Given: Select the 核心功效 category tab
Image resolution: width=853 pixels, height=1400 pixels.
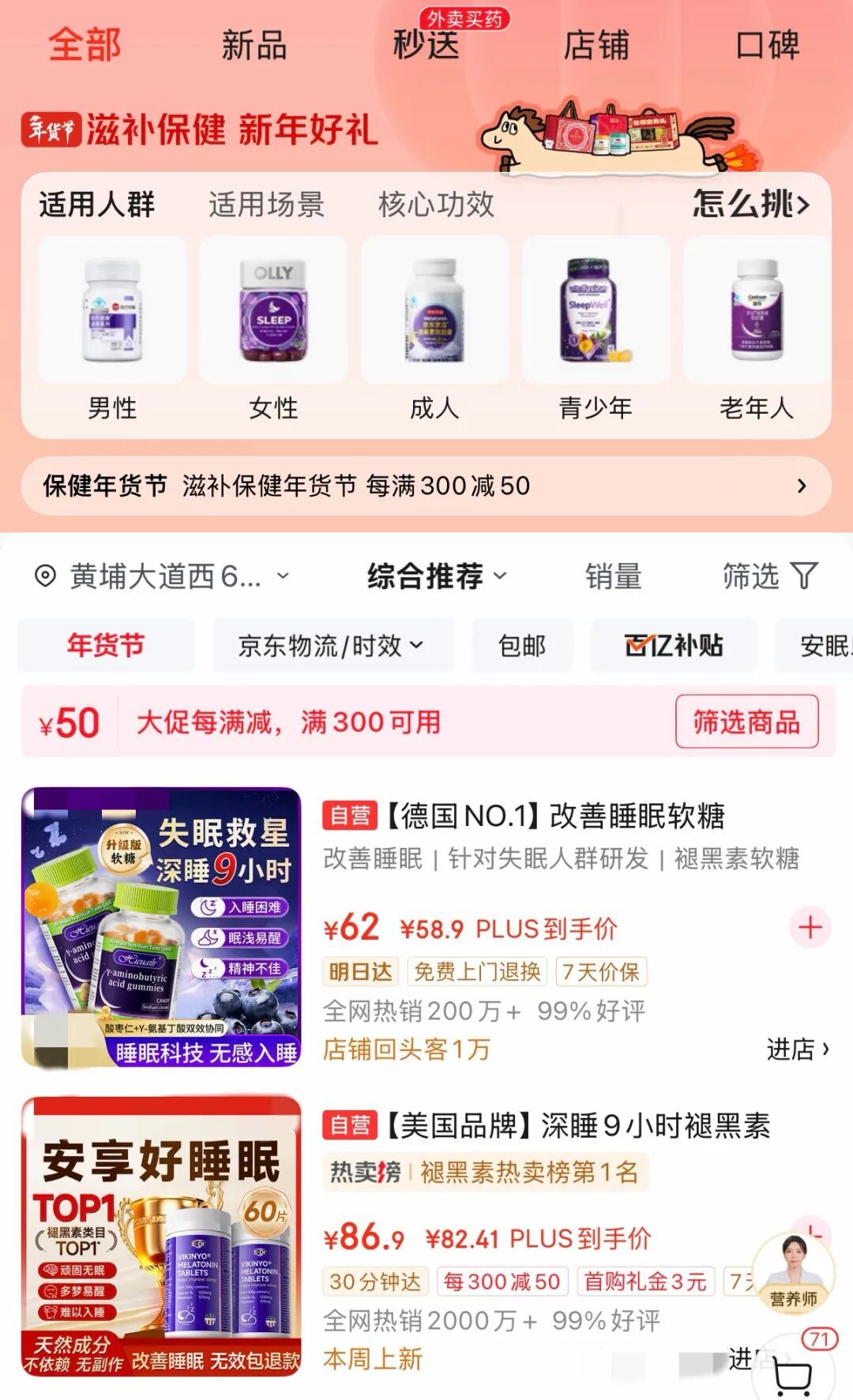Looking at the screenshot, I should pyautogui.click(x=436, y=205).
